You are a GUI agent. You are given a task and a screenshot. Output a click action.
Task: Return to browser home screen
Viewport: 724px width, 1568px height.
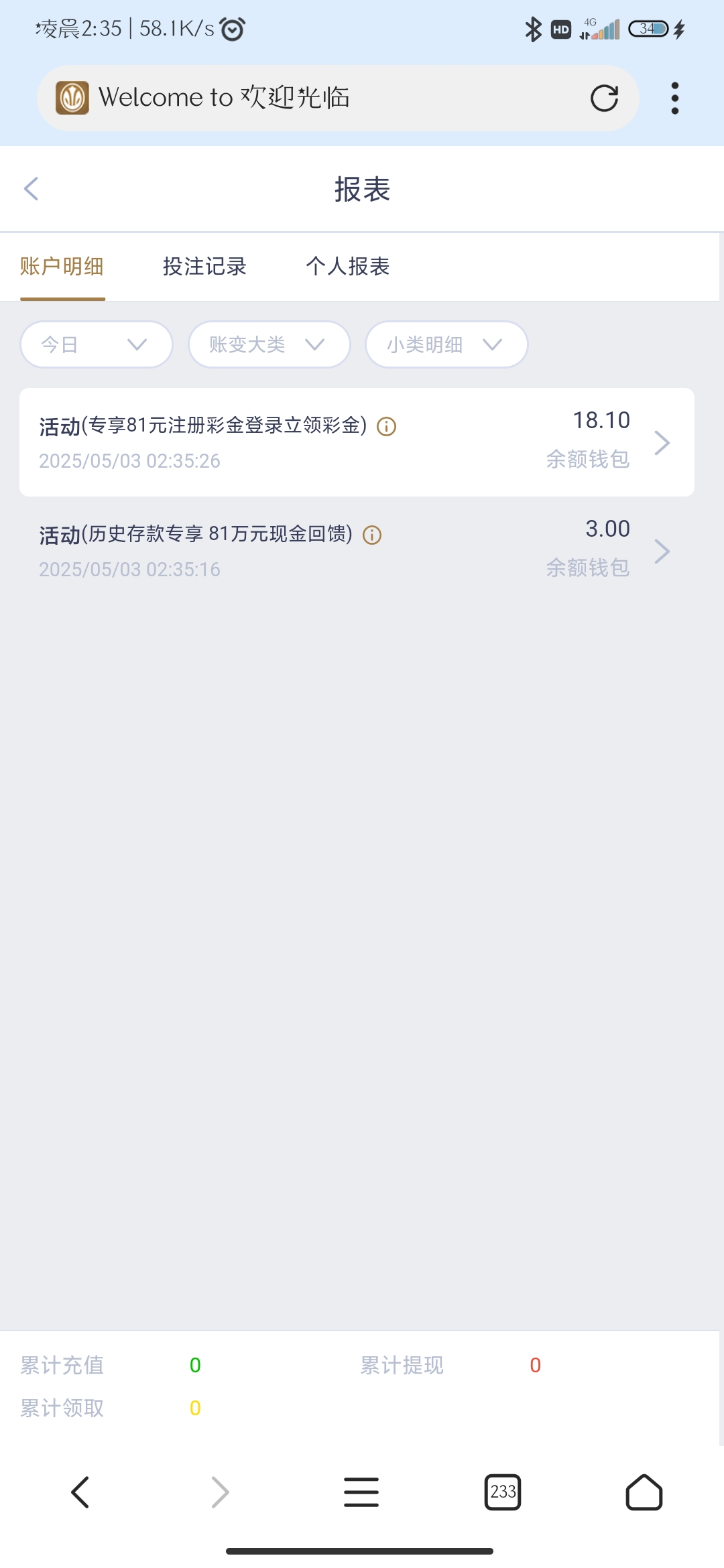(x=644, y=1493)
